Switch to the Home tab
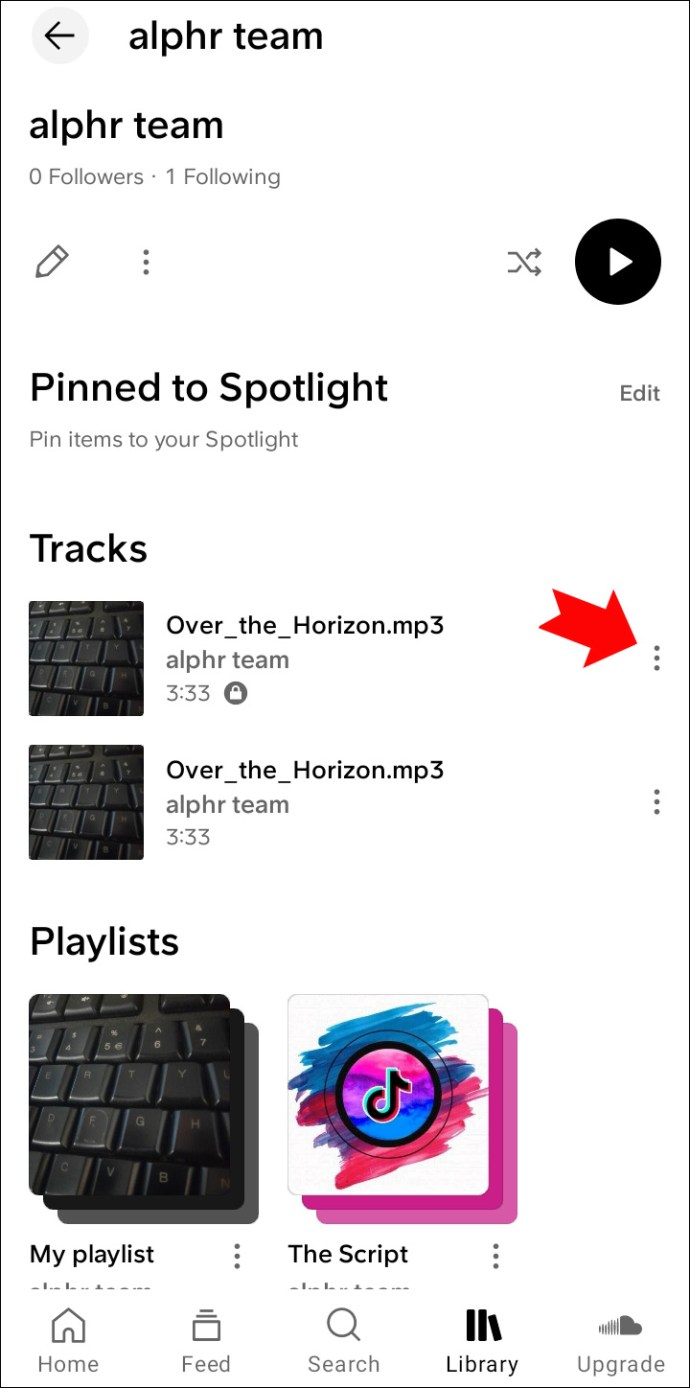Screen dimensions: 690x1388 point(68,1340)
